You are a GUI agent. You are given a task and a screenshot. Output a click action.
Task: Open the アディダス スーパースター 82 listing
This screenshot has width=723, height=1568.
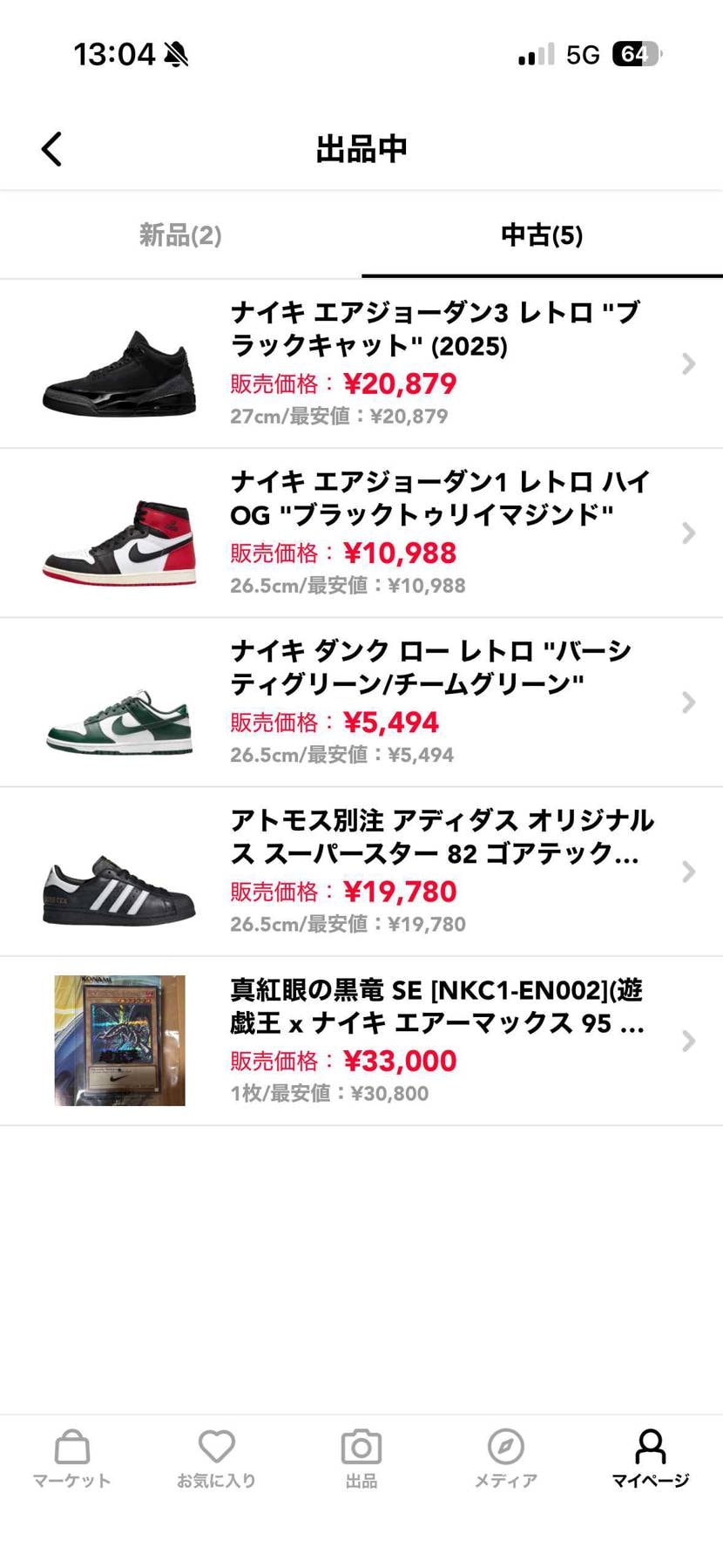(361, 872)
